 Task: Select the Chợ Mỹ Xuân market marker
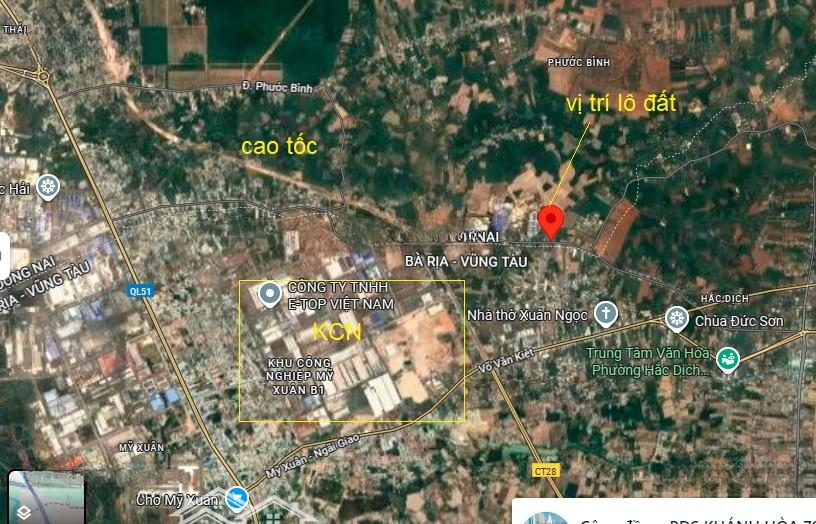pos(236,497)
